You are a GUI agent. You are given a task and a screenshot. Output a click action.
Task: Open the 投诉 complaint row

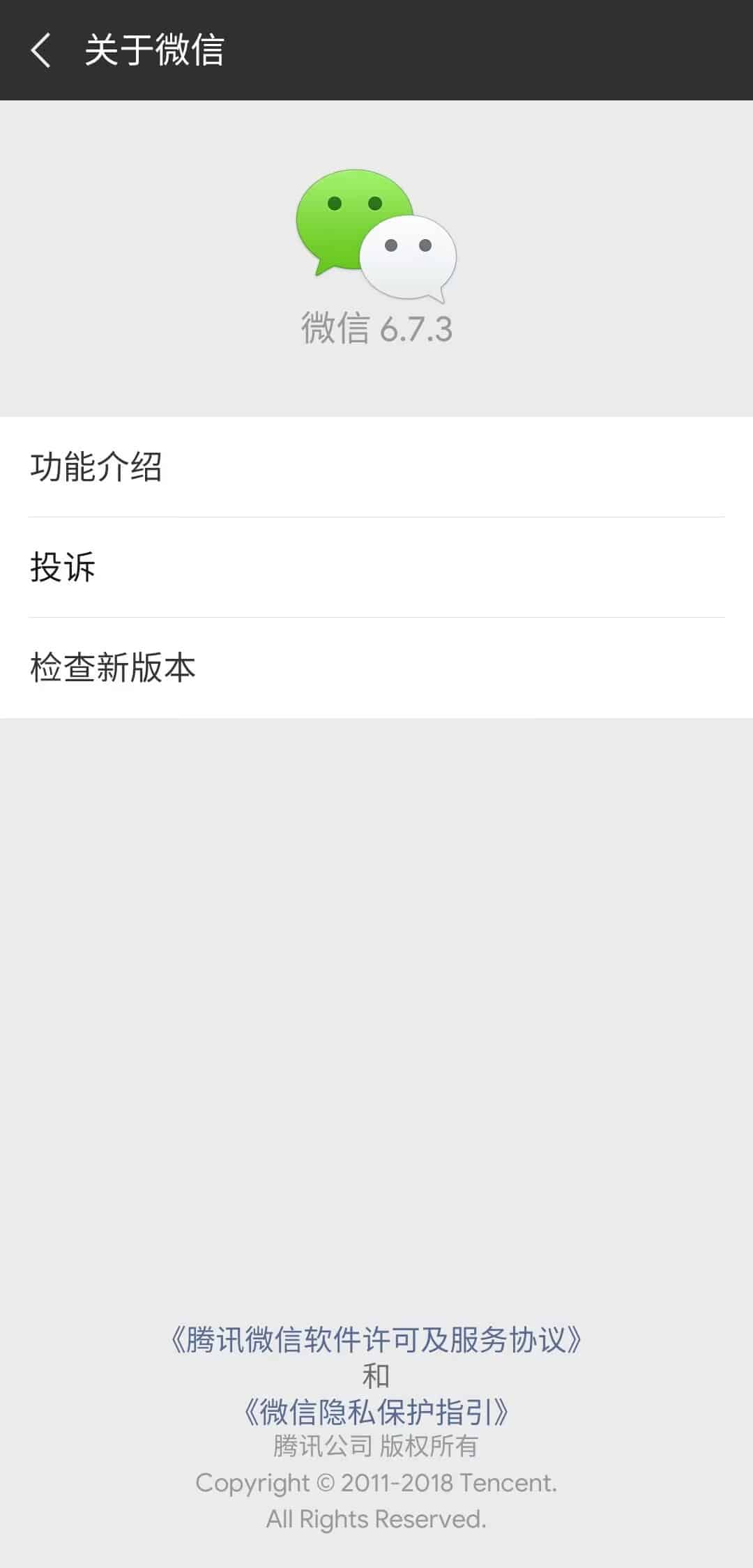(376, 567)
